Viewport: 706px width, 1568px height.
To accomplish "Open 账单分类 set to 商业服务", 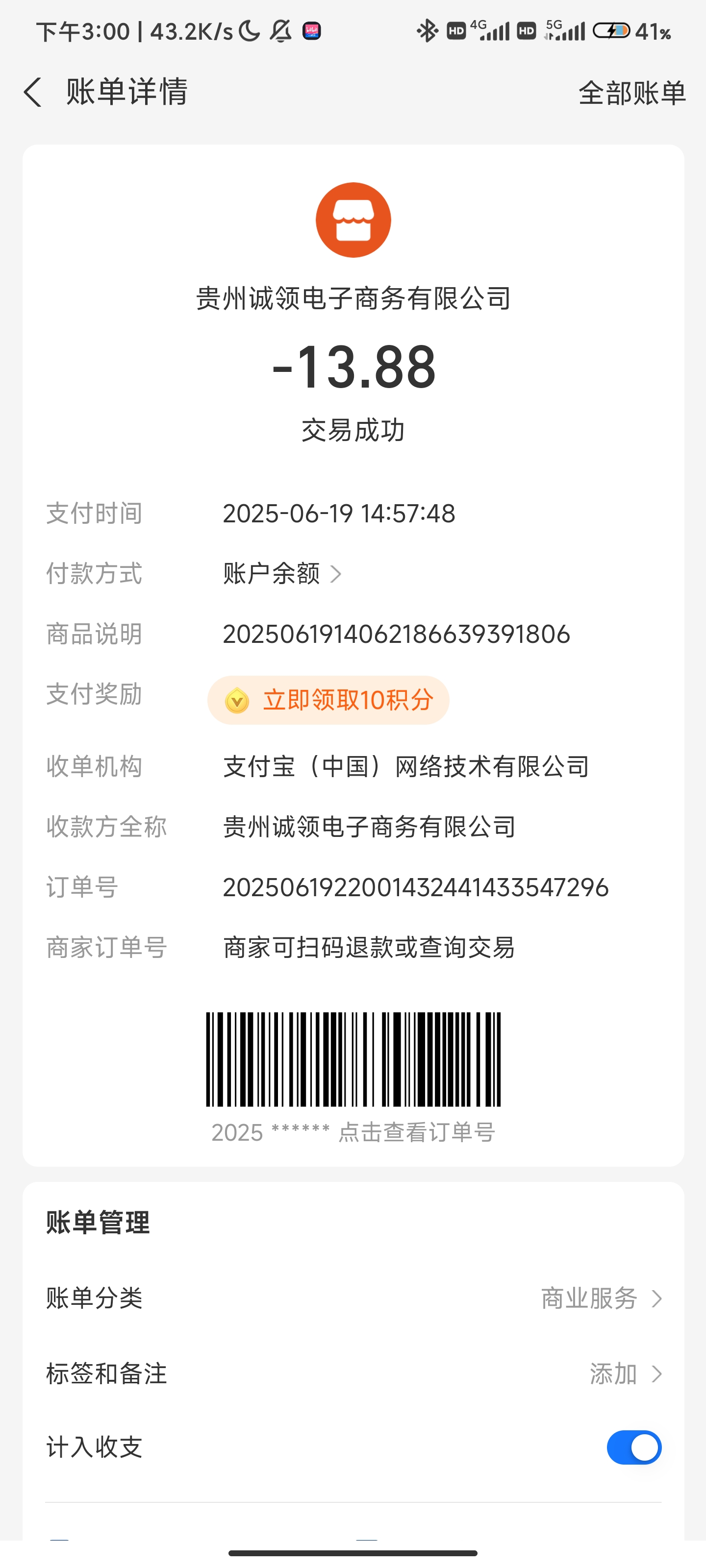I will (x=353, y=1298).
